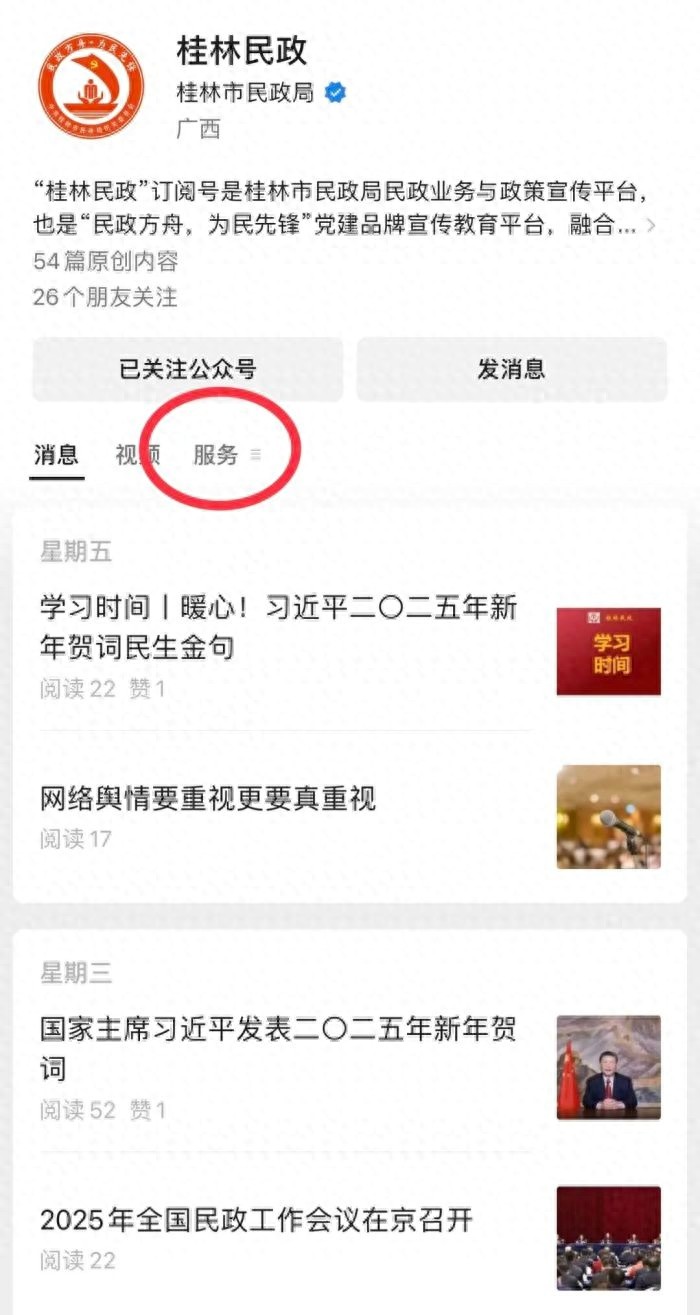Tap the 已关注公众号 button

click(x=187, y=369)
